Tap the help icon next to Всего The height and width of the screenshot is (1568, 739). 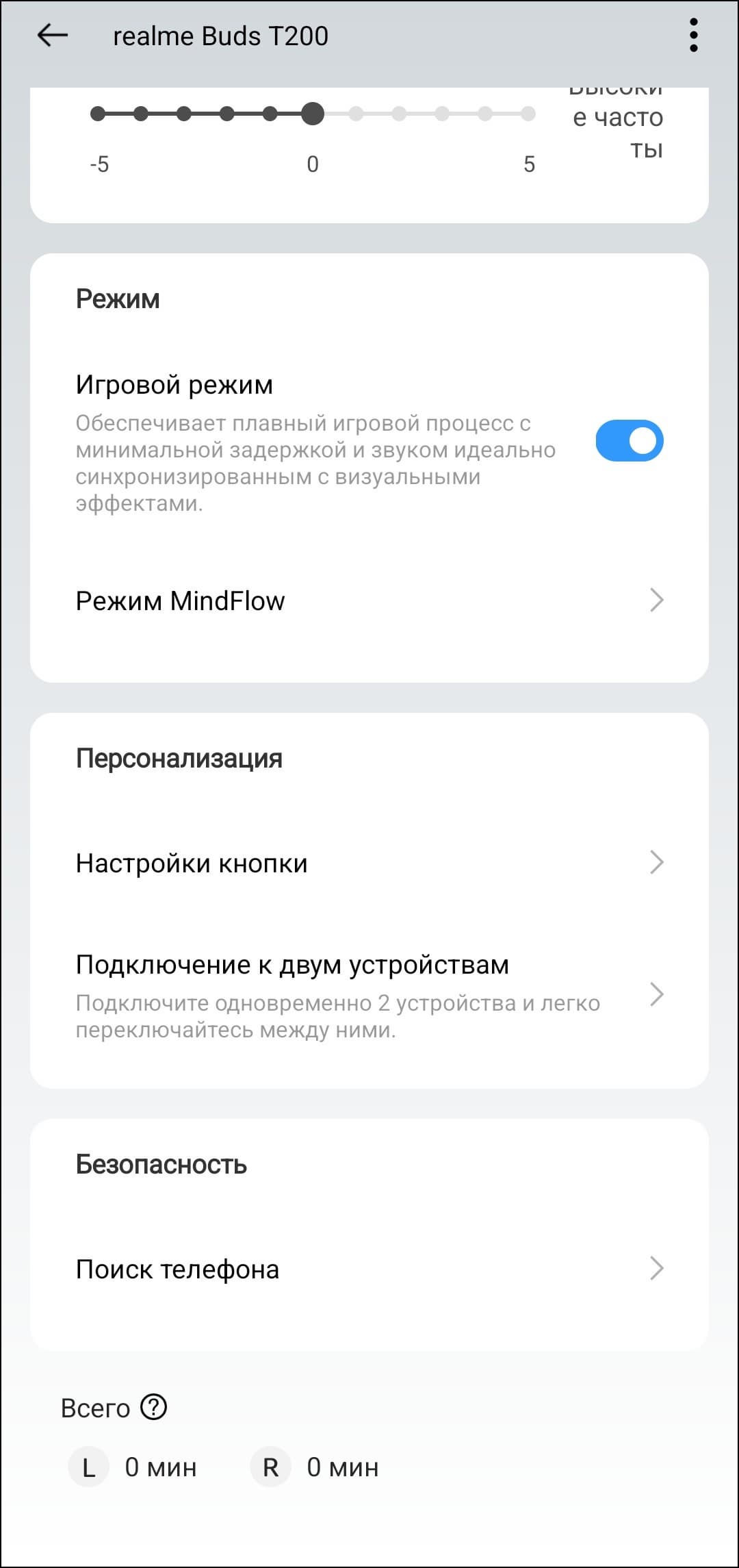(x=154, y=1408)
